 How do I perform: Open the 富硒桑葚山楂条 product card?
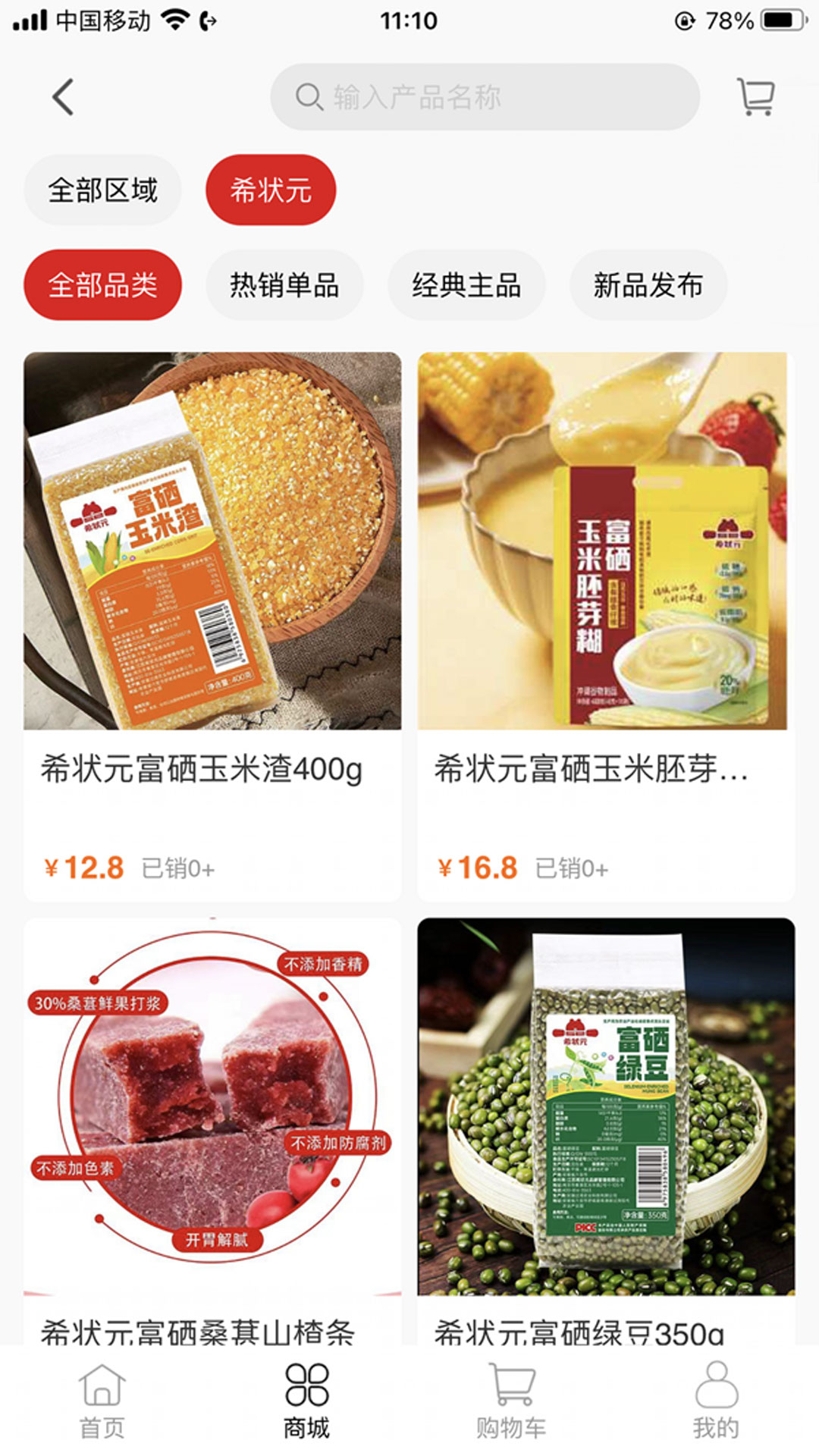click(212, 1131)
